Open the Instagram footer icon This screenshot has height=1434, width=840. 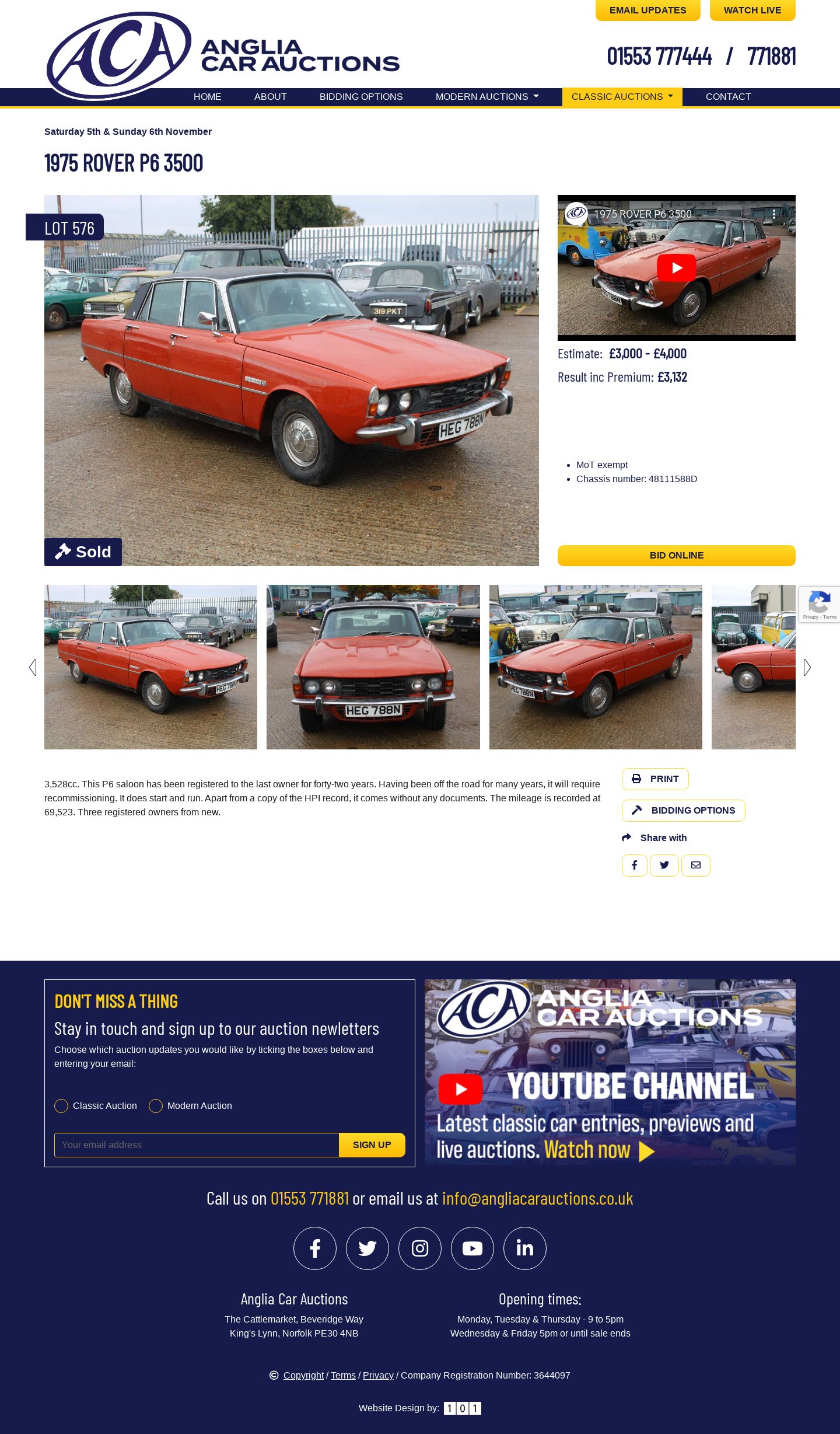420,1248
